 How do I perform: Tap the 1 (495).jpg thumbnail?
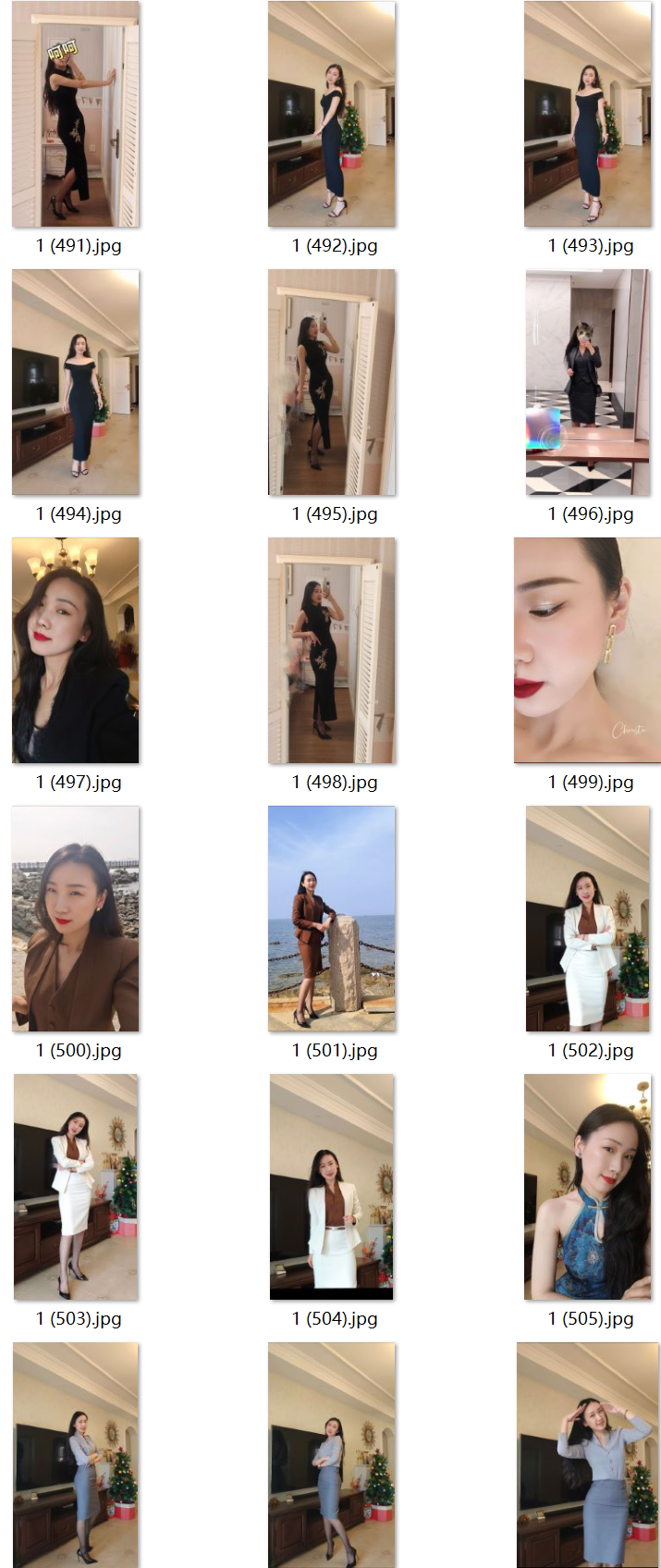332,383
